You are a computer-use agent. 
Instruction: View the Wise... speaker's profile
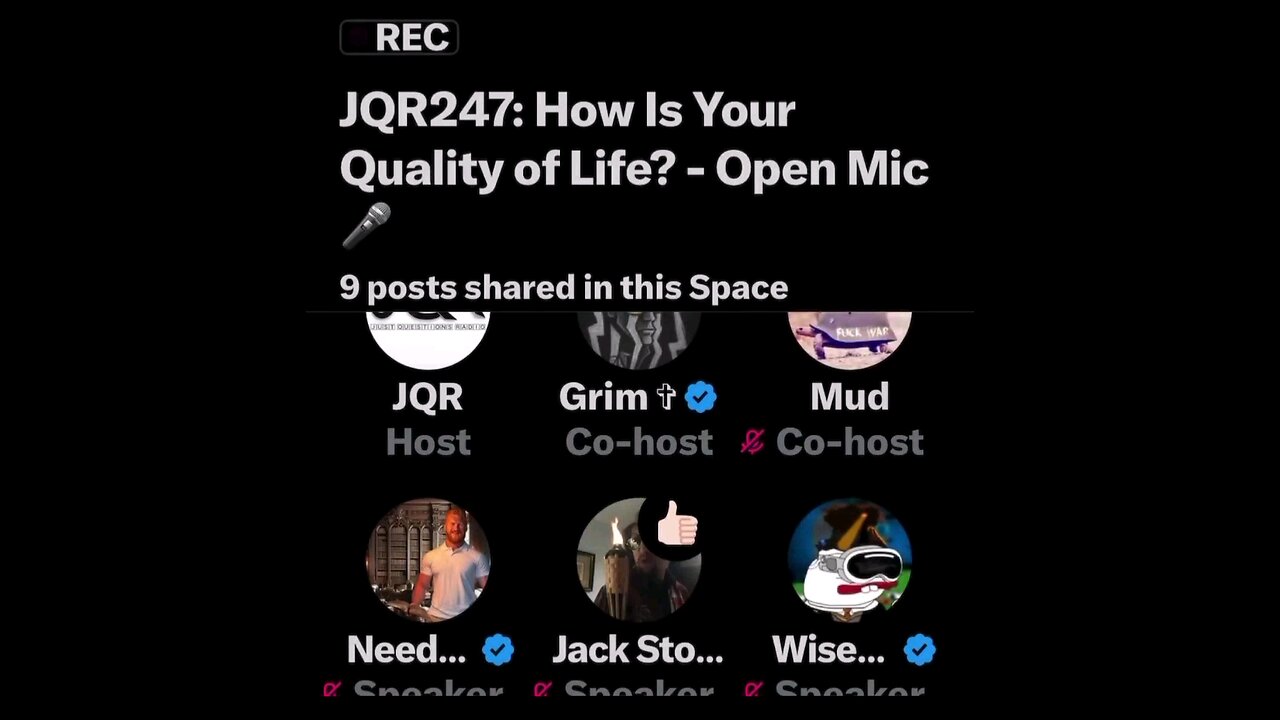click(x=849, y=562)
